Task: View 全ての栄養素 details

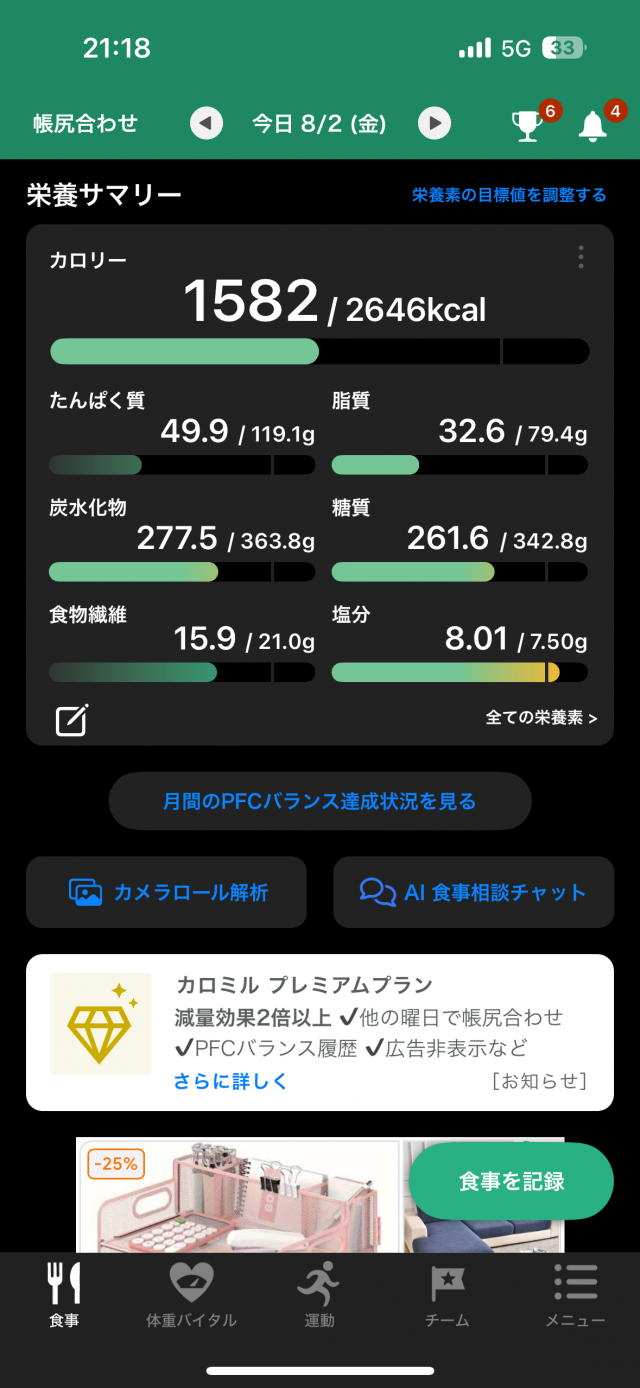Action: 541,718
